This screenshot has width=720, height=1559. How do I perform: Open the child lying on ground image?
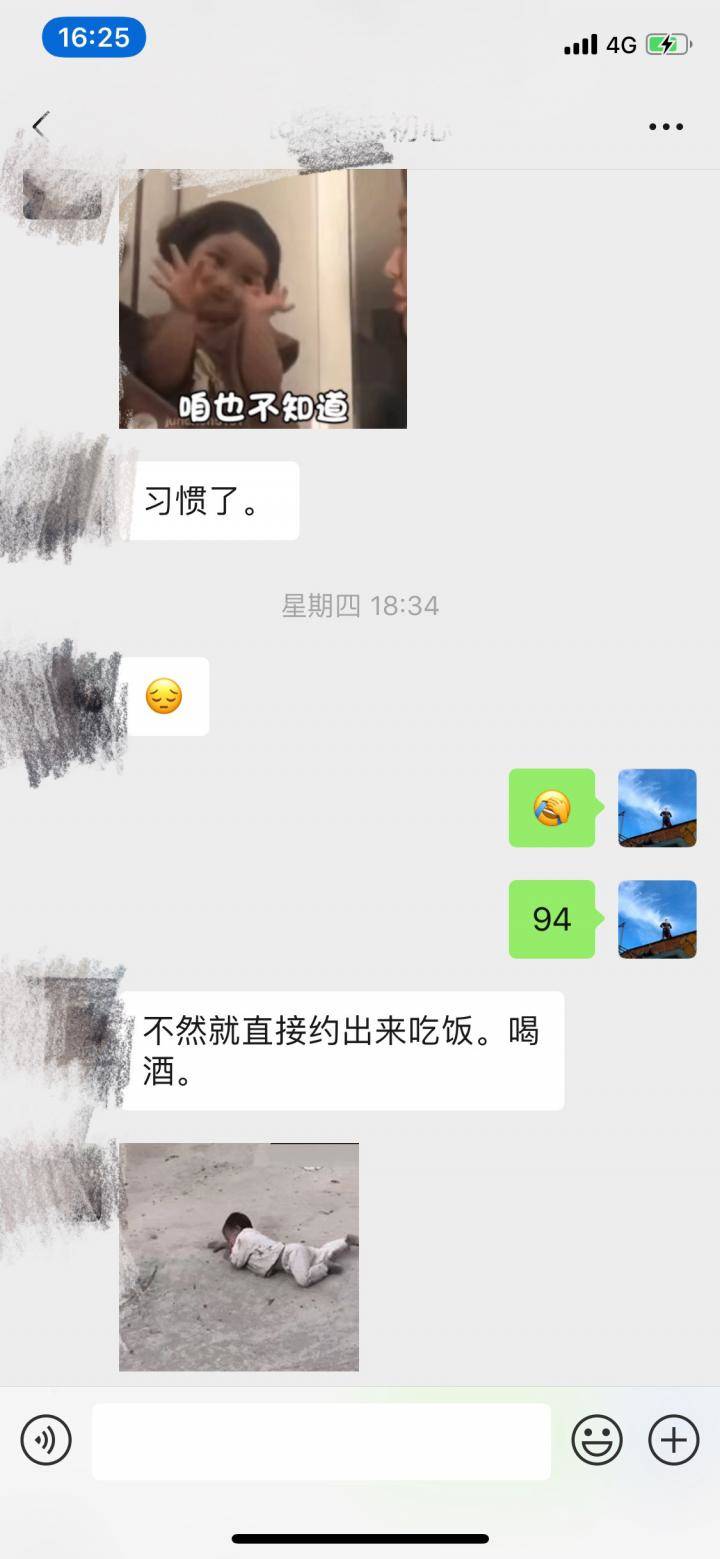tap(239, 1257)
